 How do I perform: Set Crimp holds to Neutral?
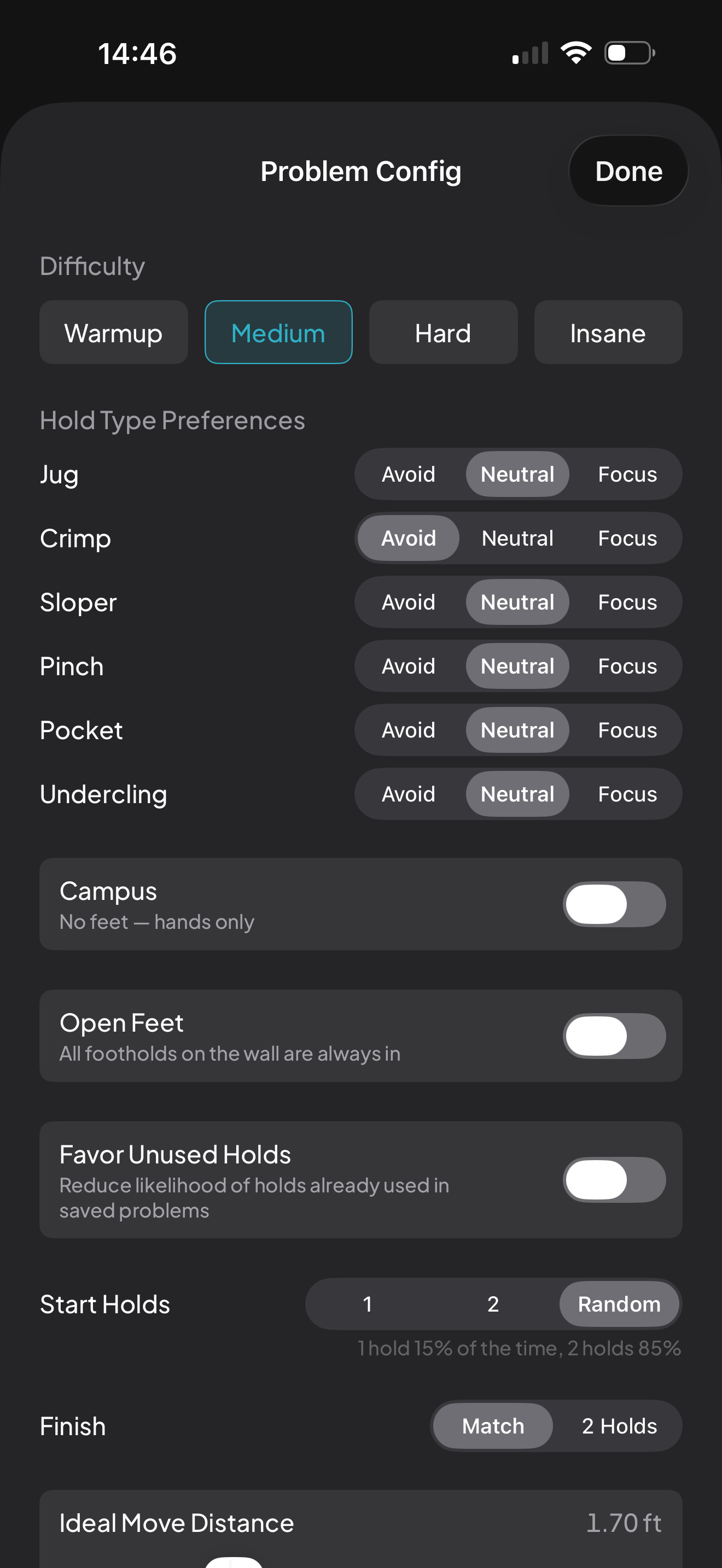[x=517, y=538]
